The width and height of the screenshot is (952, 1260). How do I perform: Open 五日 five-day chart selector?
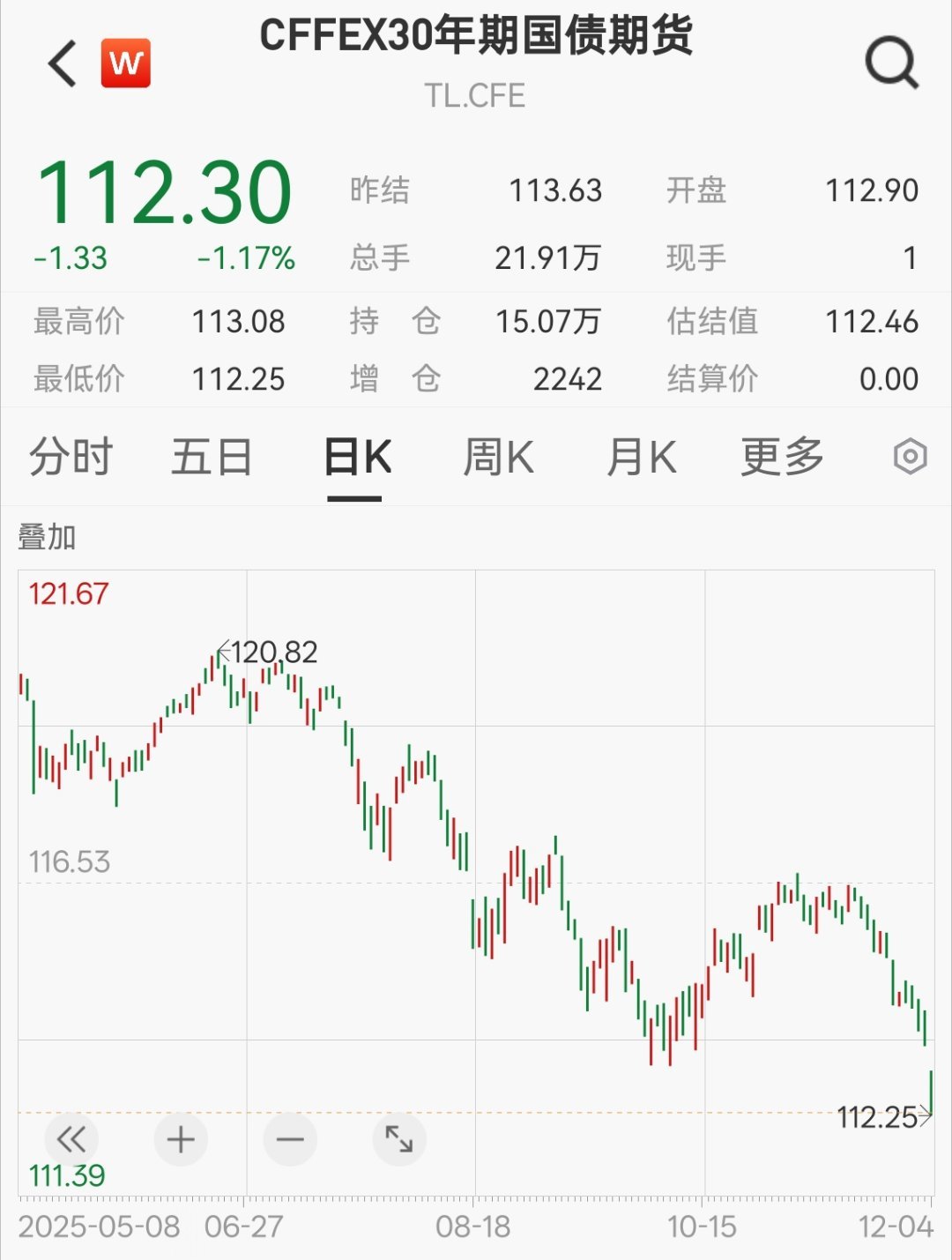click(x=211, y=456)
